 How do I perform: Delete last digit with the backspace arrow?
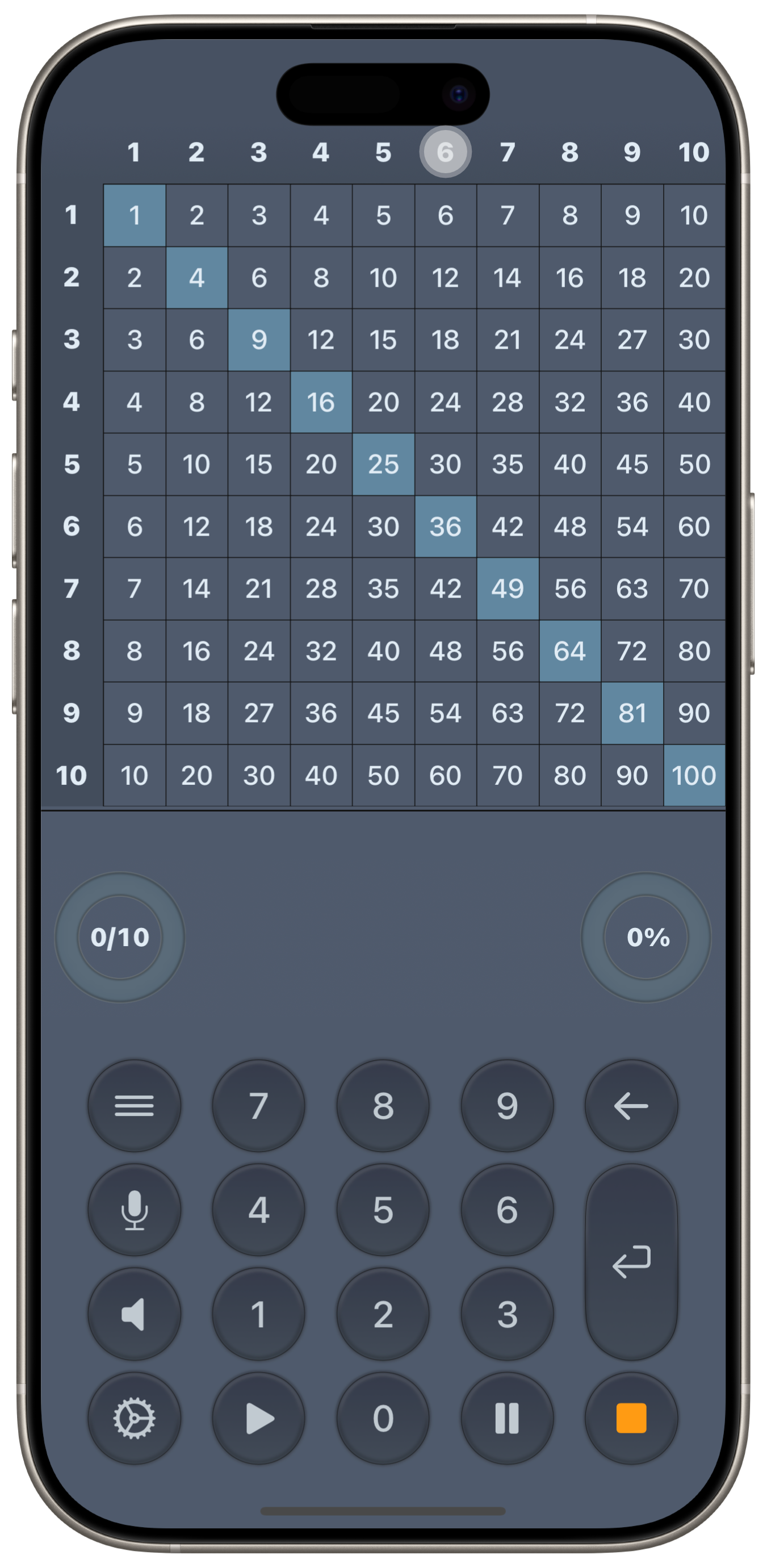(x=631, y=1105)
